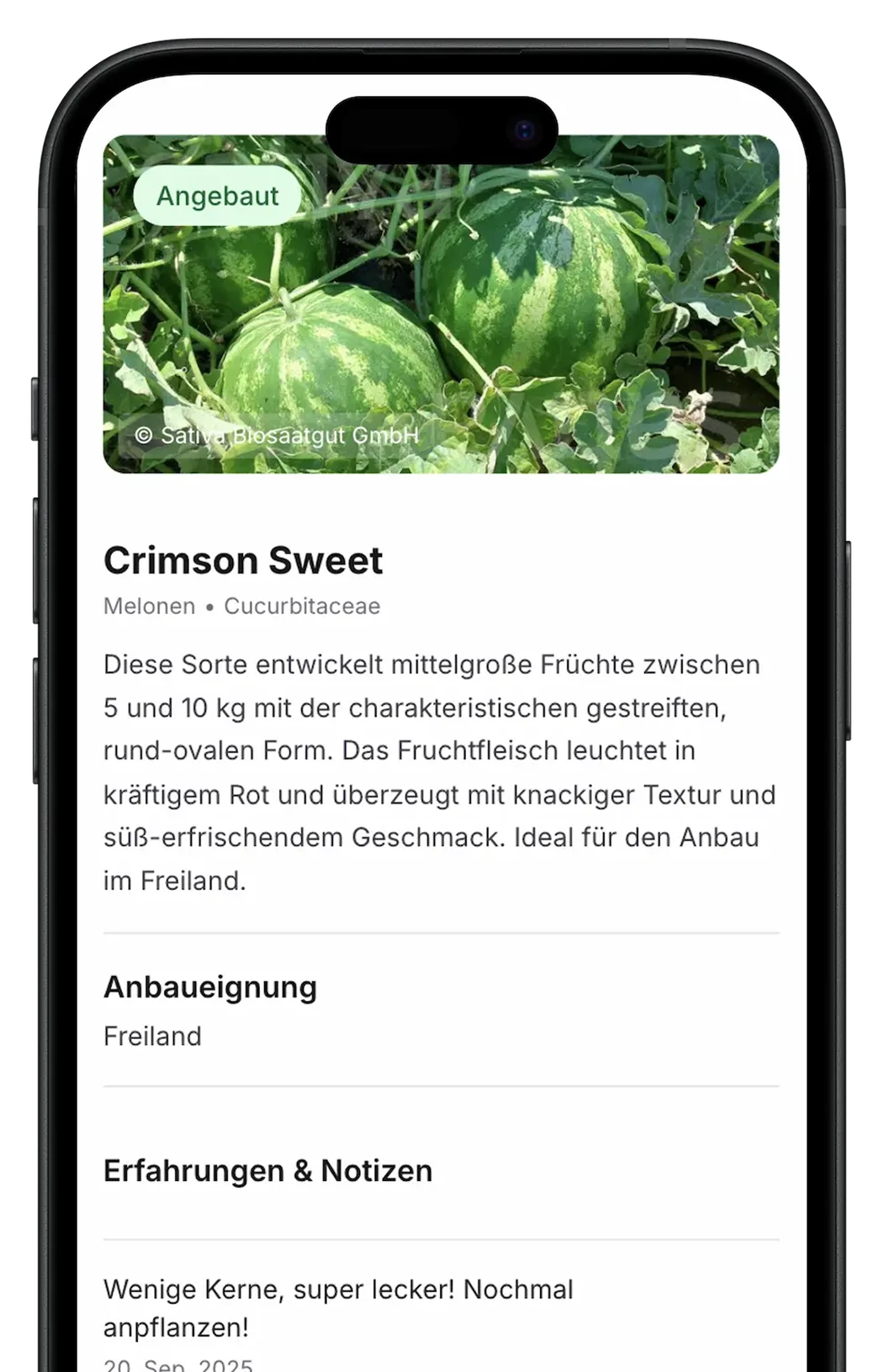Expand the Erfahrungen & Notizen section
This screenshot has width=884, height=1372.
[267, 1169]
